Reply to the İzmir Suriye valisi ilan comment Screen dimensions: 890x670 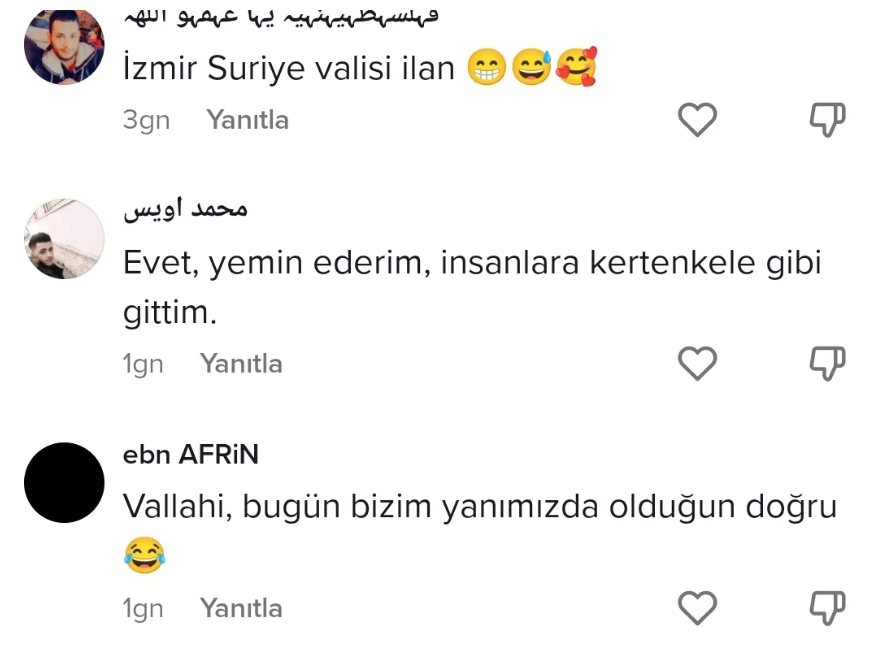point(247,120)
